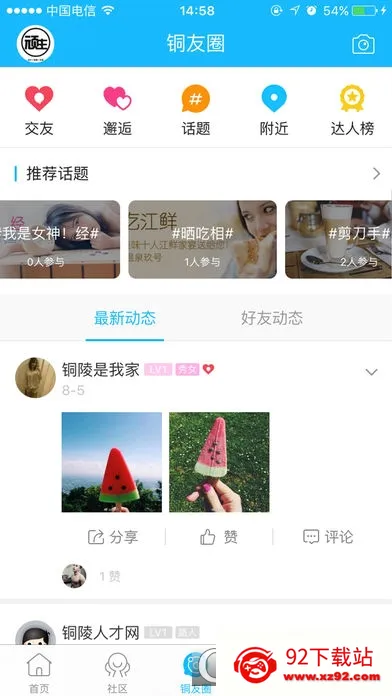This screenshot has height=696, width=392.
Task: Share 铜陵是我家's post via 分享
Action: coord(113,537)
